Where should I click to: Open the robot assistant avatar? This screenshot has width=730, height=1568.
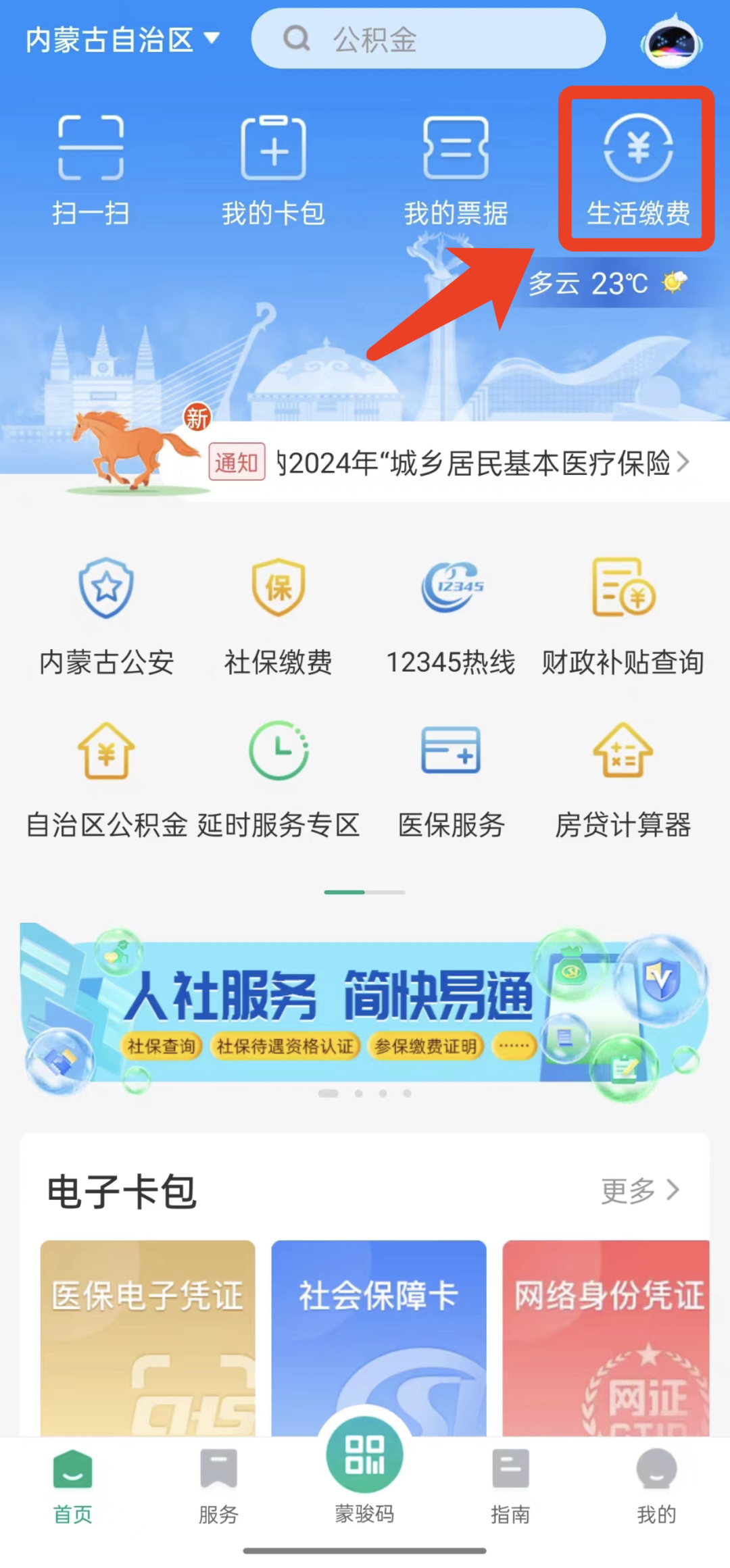(x=671, y=42)
